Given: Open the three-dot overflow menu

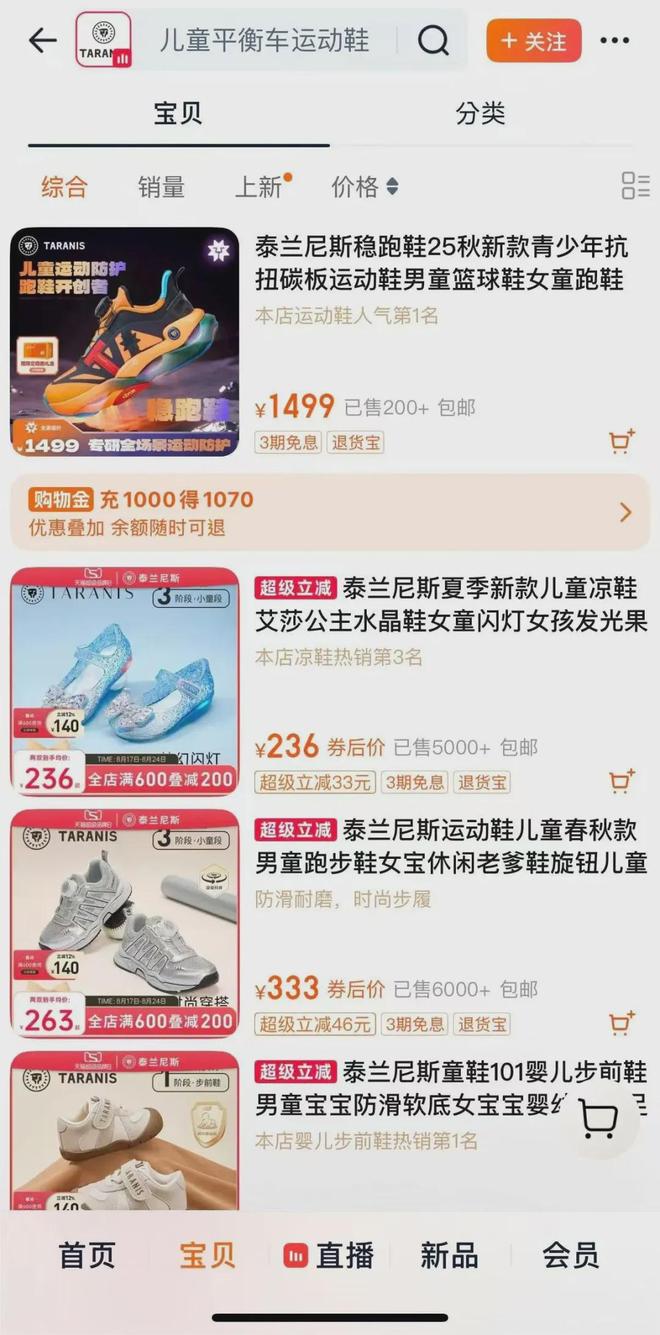Looking at the screenshot, I should pos(615,41).
